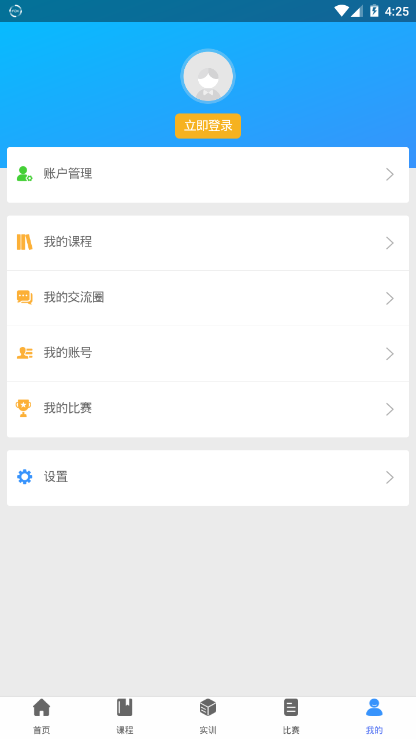Switch to the 课程 tab
The image size is (416, 739).
click(125, 717)
